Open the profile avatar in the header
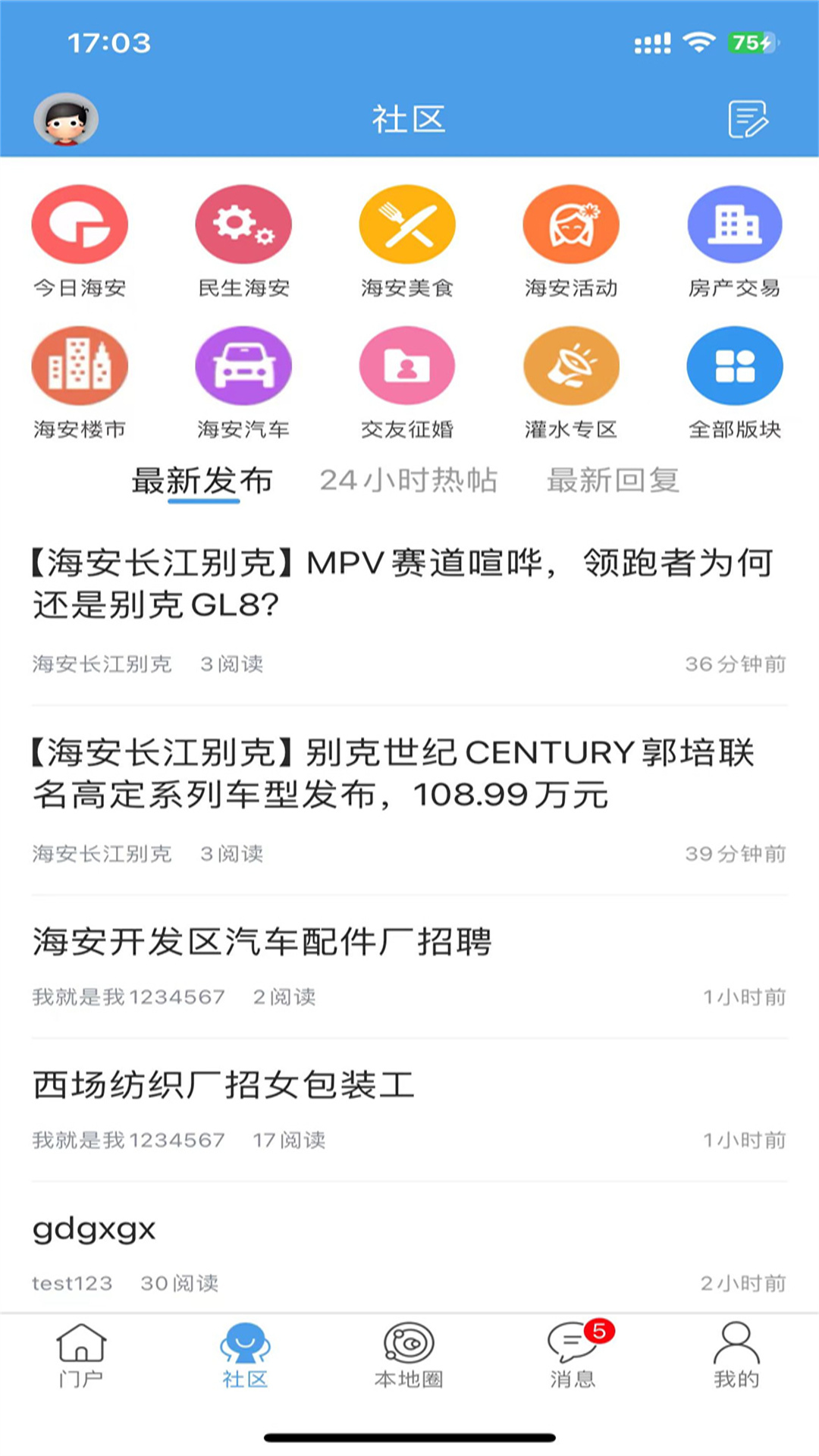 tap(66, 119)
